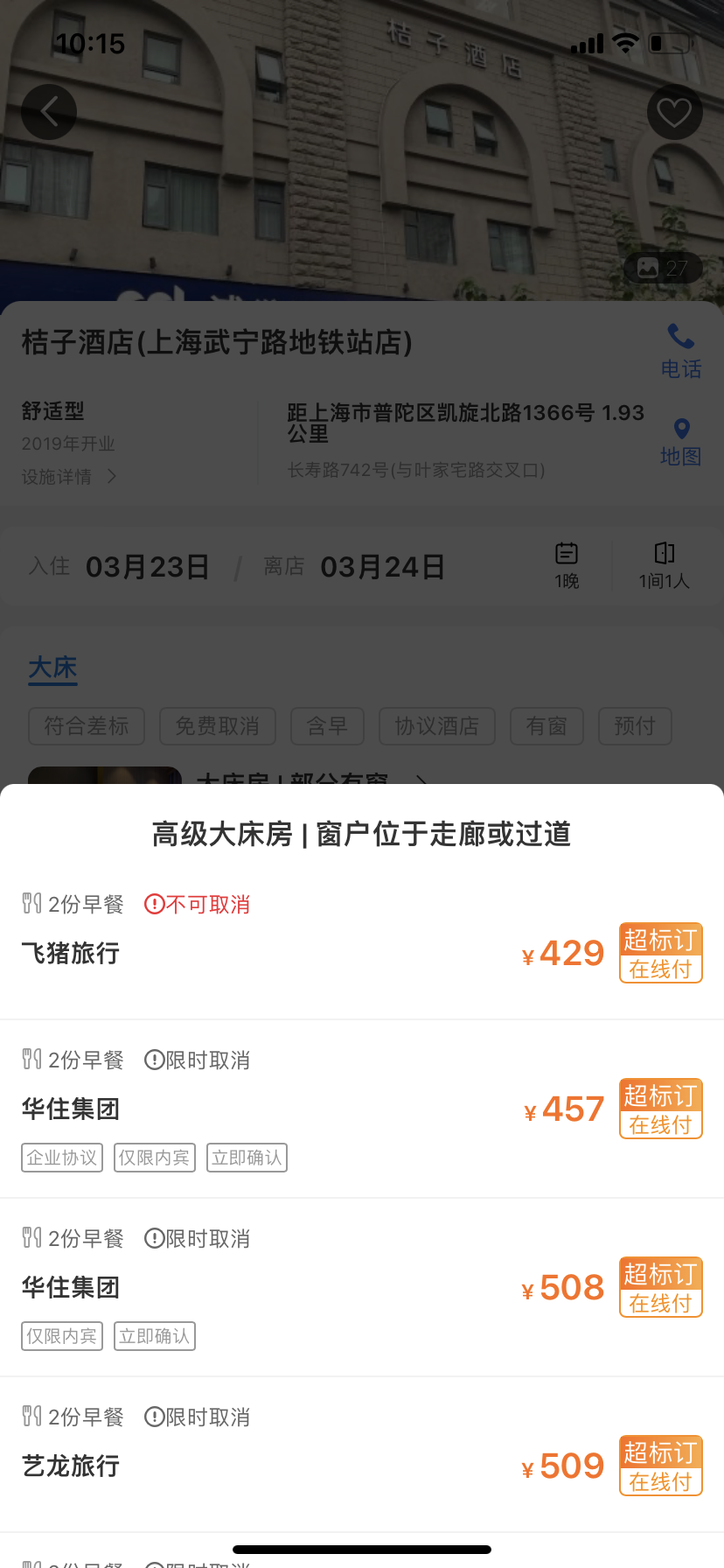724x1568 pixels.
Task: Go back with the top arrow
Action: [x=49, y=112]
